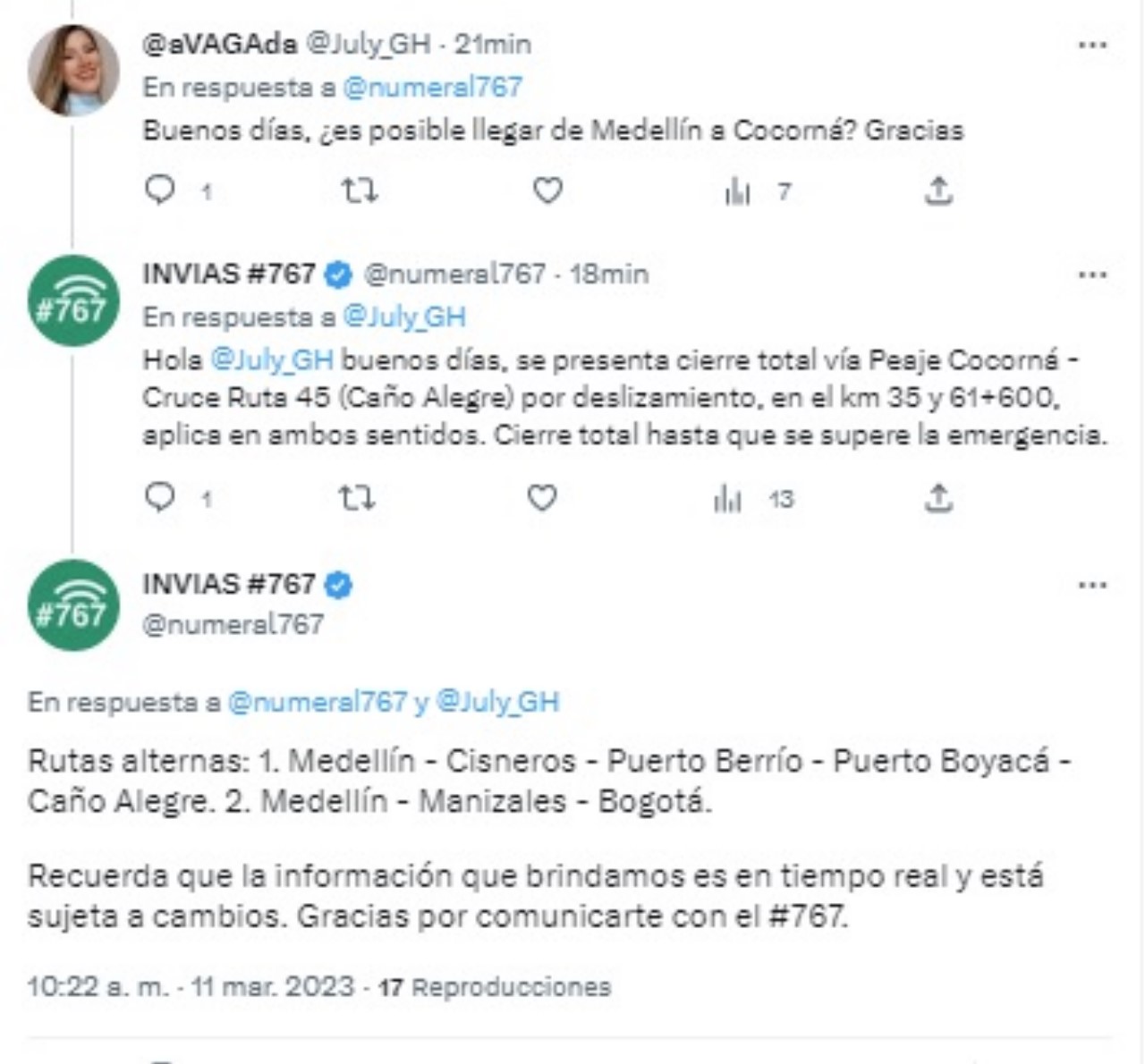The image size is (1145, 1064).
Task: Open overflow menu on INVIAS 18min tweet
Action: pyautogui.click(x=1092, y=274)
